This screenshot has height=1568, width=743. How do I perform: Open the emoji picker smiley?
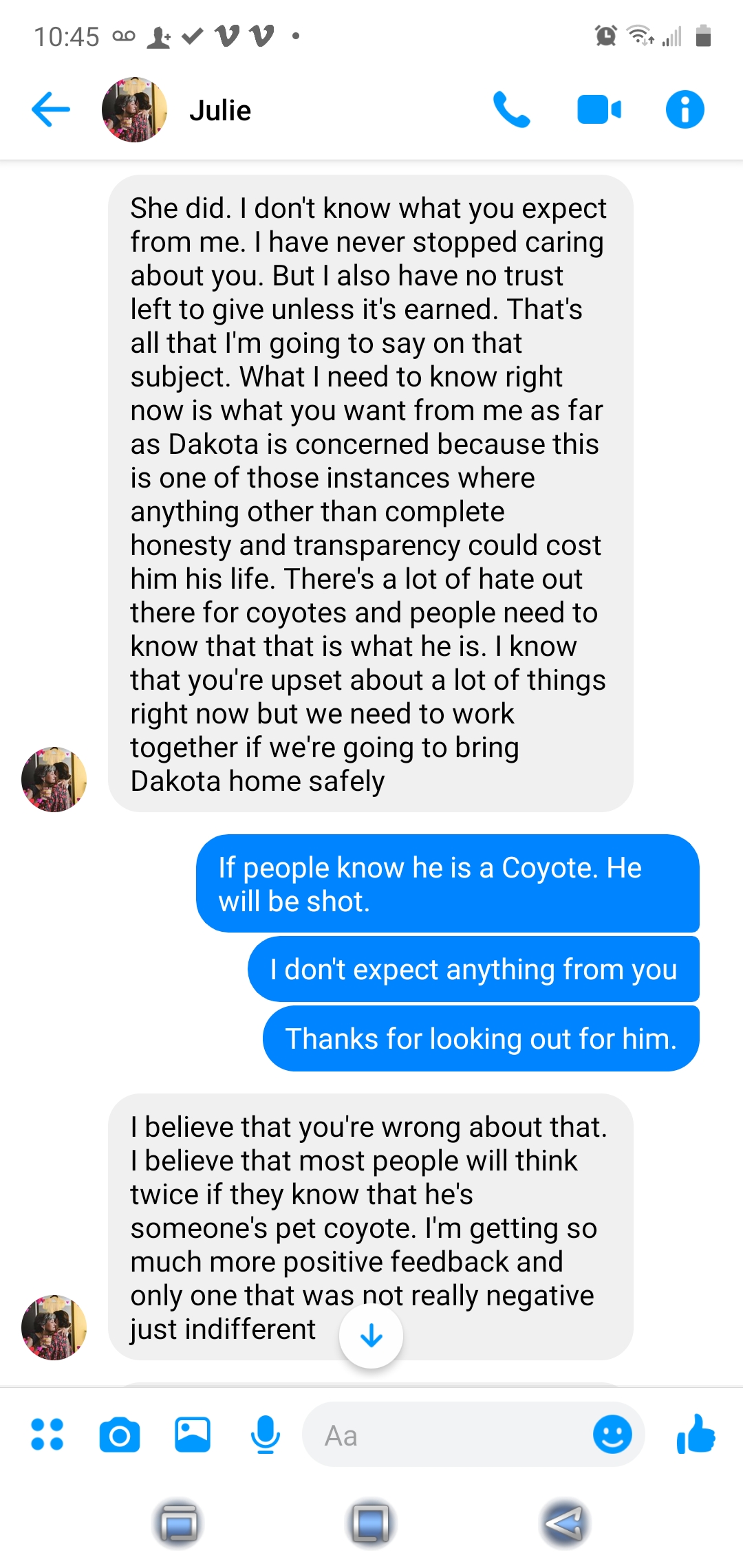(612, 1435)
